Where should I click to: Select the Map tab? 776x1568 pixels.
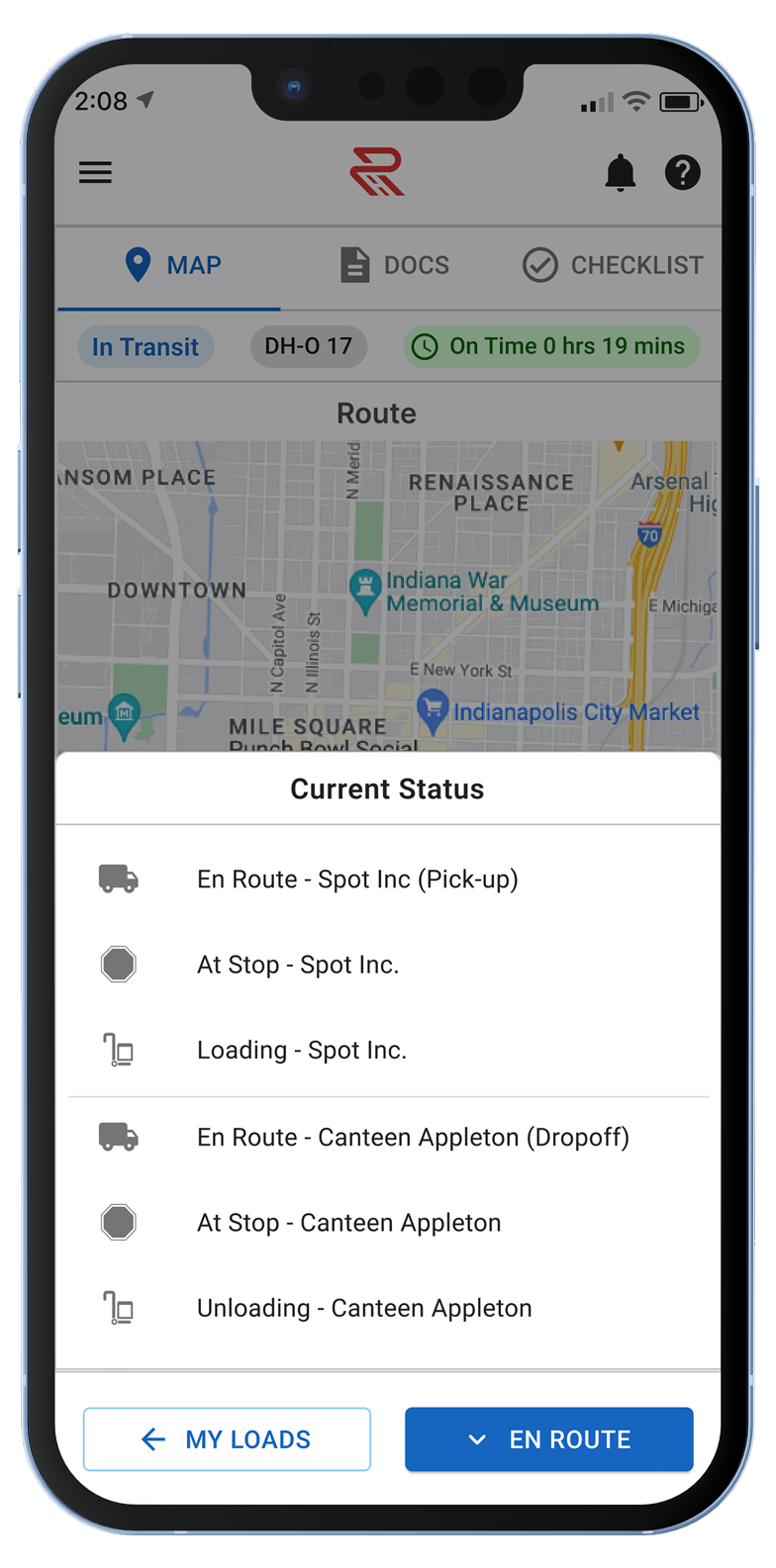[169, 265]
